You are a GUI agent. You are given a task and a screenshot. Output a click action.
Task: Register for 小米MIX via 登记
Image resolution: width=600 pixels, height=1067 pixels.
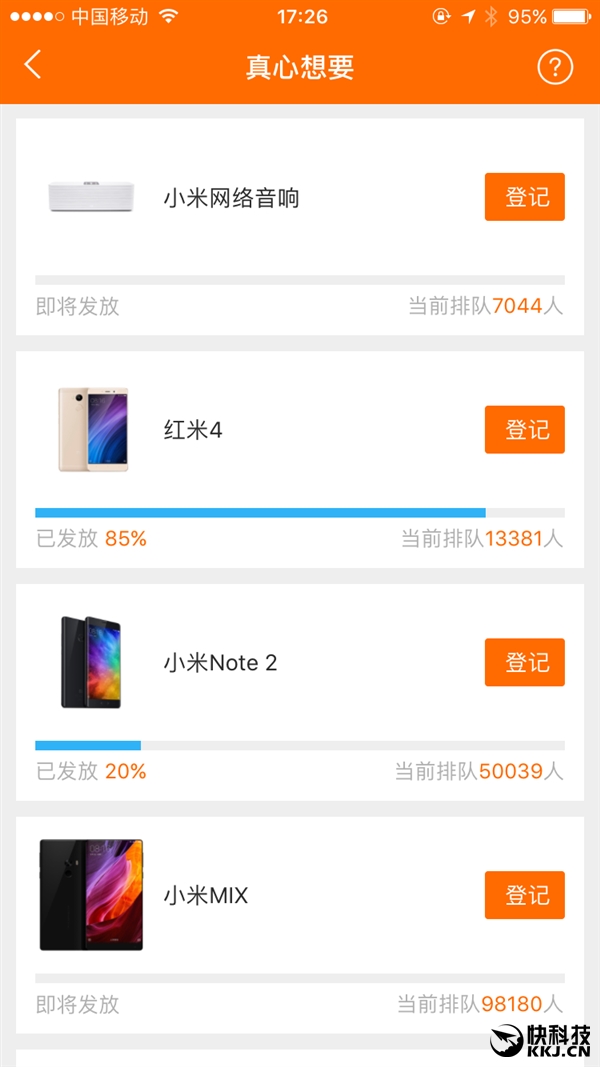click(x=525, y=895)
